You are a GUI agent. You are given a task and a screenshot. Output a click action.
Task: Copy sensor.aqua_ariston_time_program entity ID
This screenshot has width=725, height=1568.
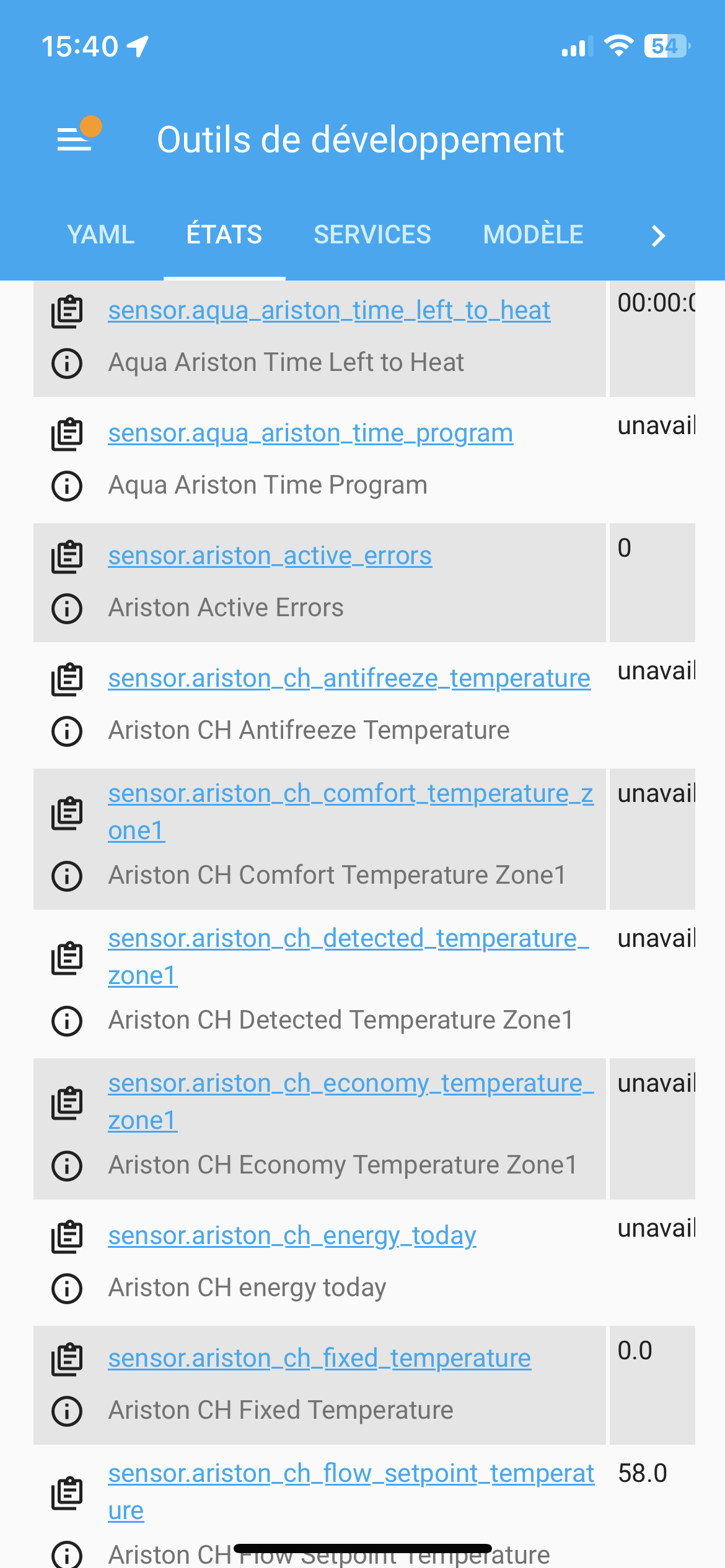[67, 433]
